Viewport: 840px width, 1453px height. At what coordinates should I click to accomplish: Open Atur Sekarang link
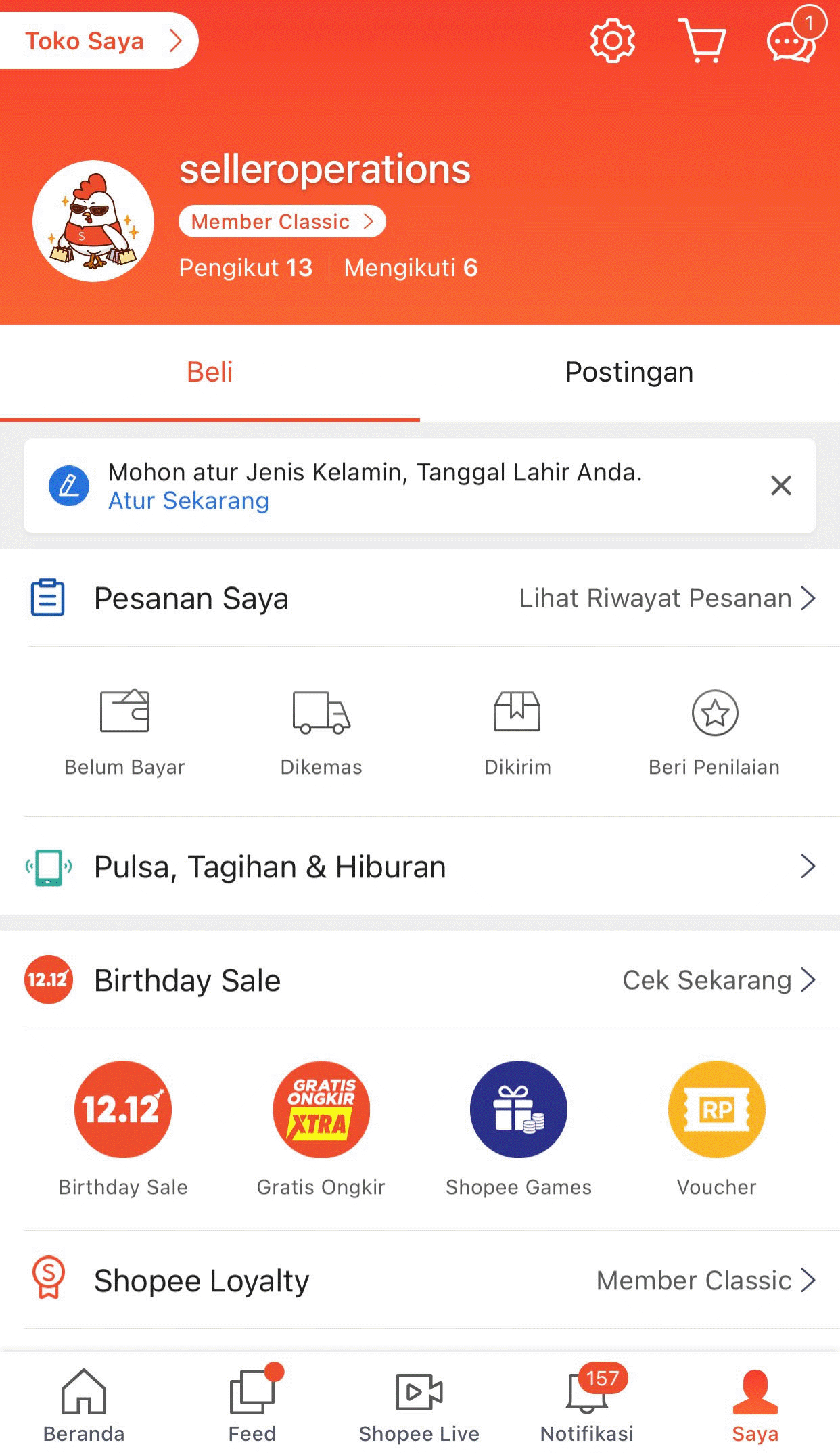point(188,501)
